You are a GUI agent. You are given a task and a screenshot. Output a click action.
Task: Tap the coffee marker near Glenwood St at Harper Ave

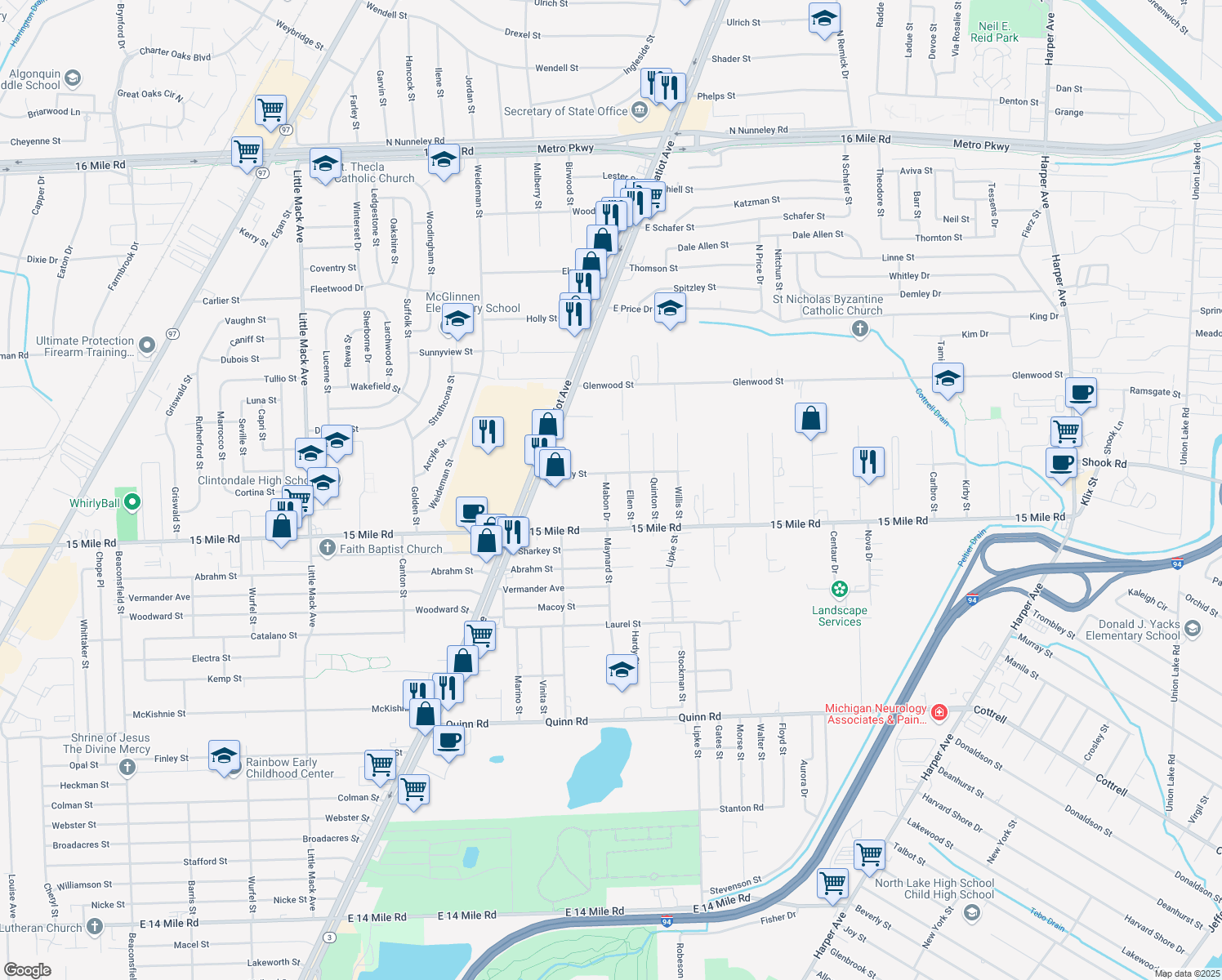[x=1081, y=393]
